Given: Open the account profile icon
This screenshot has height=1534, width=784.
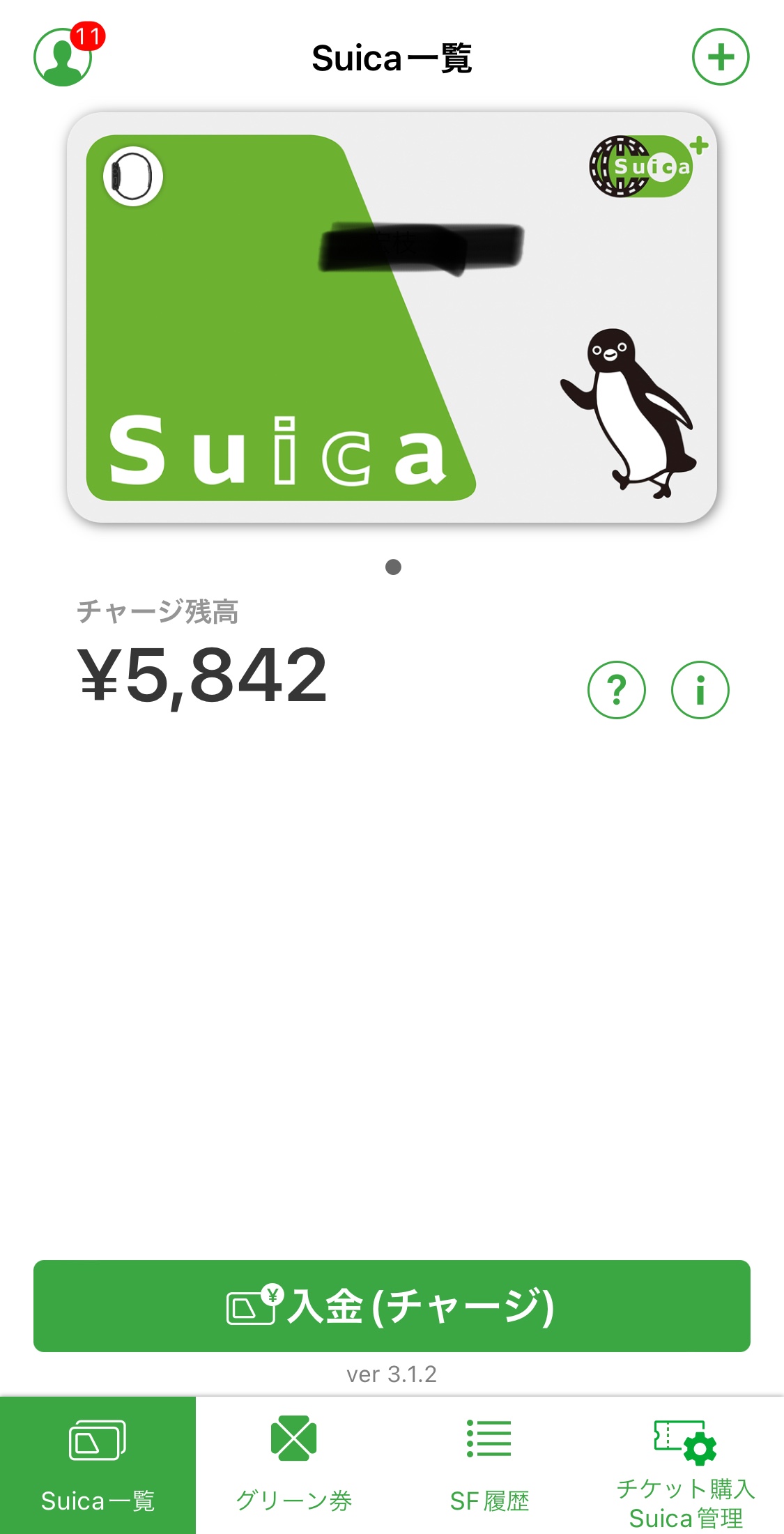Looking at the screenshot, I should click(63, 58).
